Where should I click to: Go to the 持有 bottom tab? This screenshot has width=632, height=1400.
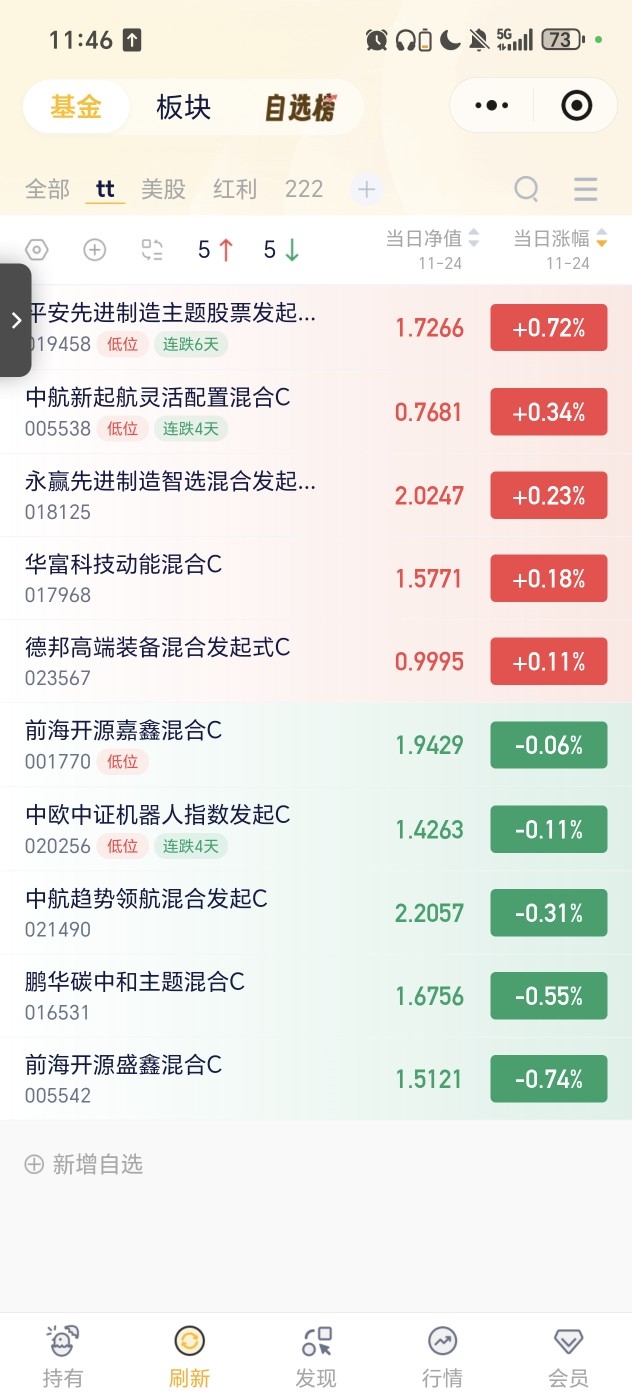[x=63, y=1357]
